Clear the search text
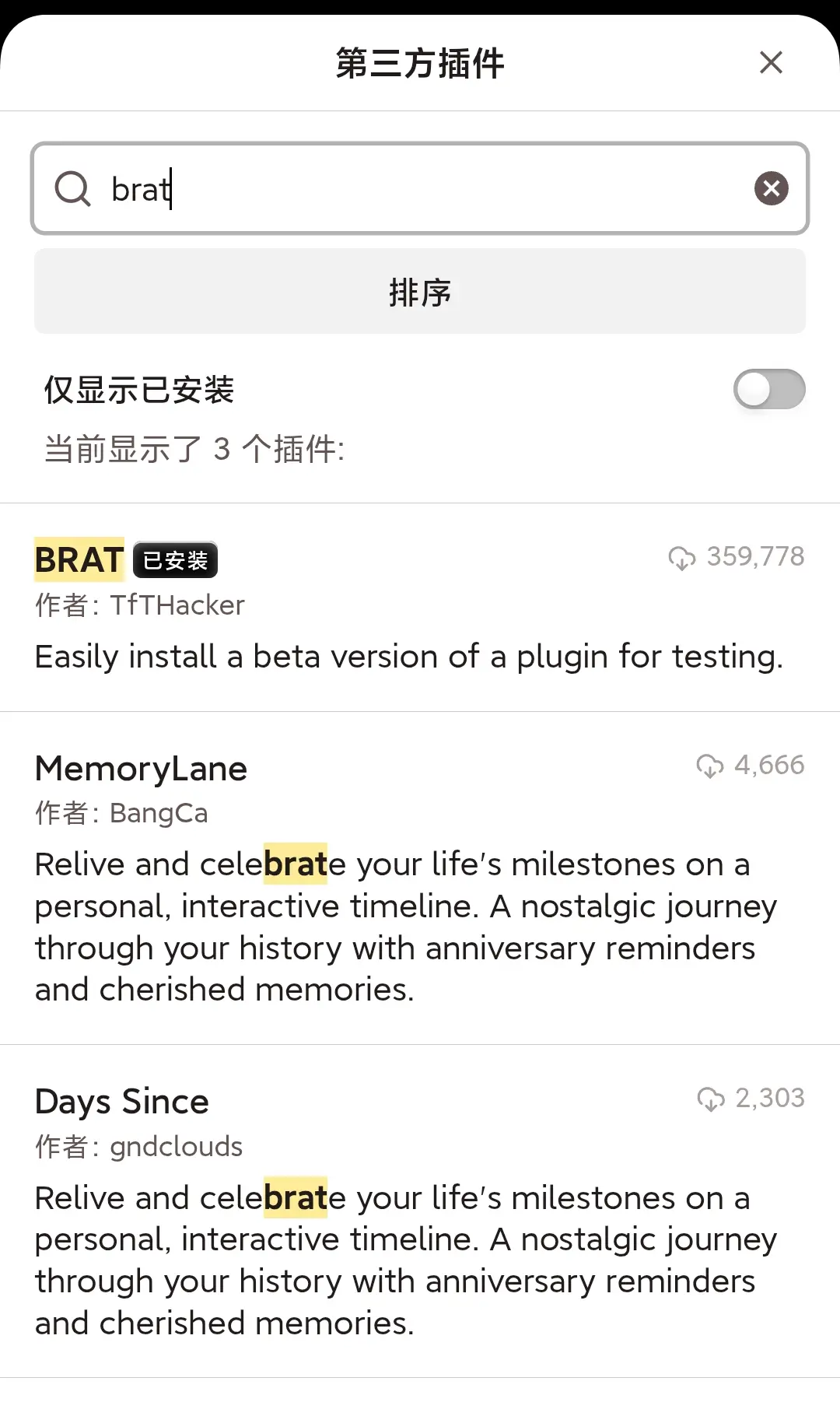The width and height of the screenshot is (840, 1402). tap(771, 188)
